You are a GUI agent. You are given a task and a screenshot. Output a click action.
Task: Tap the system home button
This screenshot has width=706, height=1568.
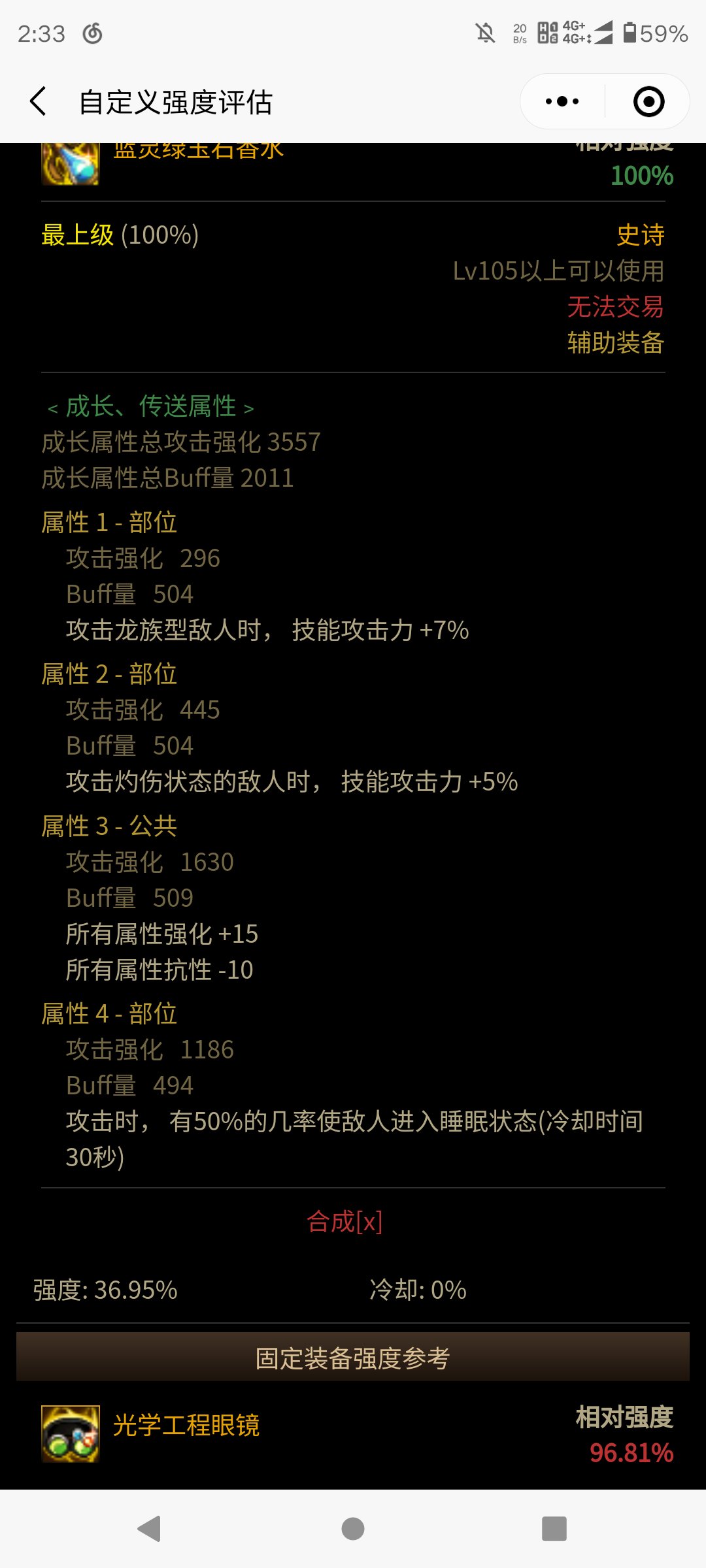point(353,1529)
